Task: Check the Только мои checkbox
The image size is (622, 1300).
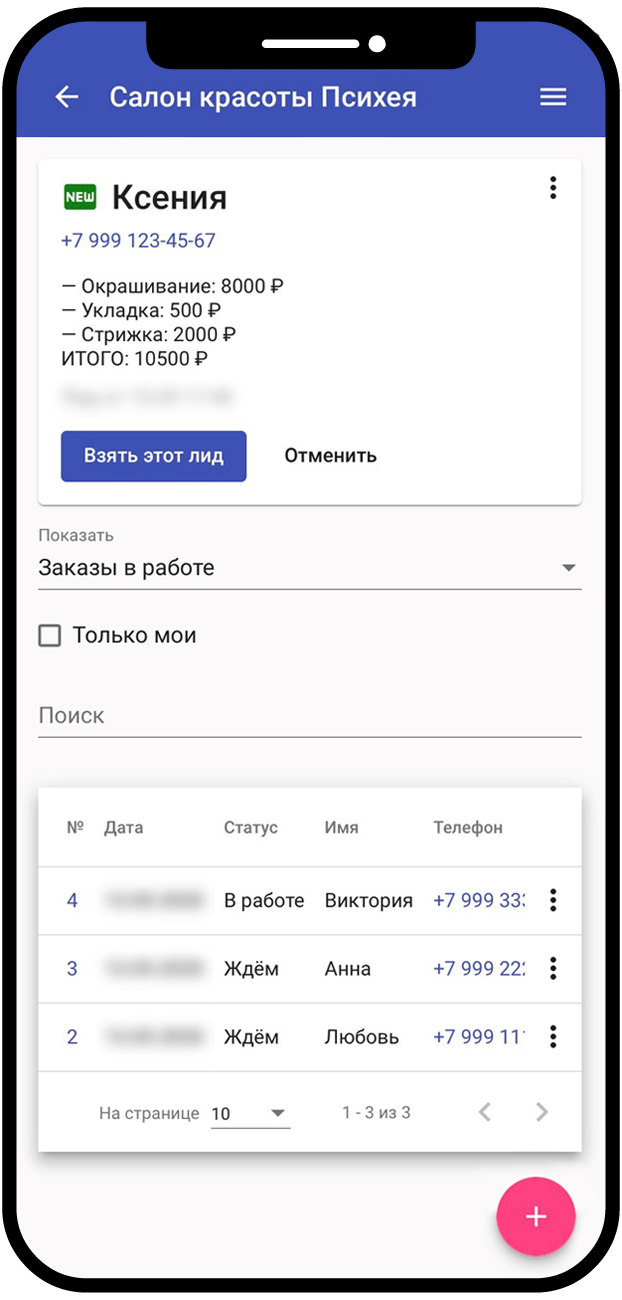Action: pos(50,636)
